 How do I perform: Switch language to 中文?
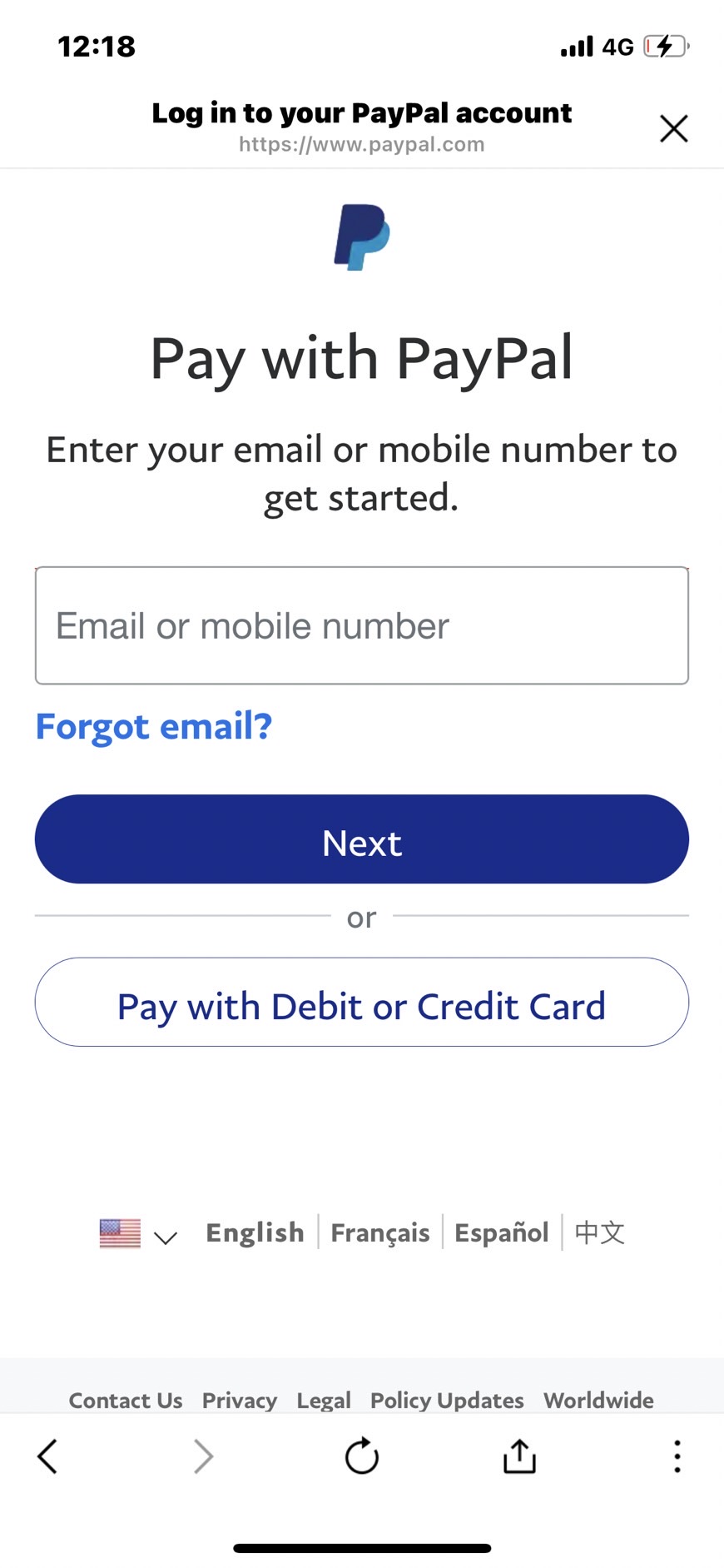click(600, 1232)
